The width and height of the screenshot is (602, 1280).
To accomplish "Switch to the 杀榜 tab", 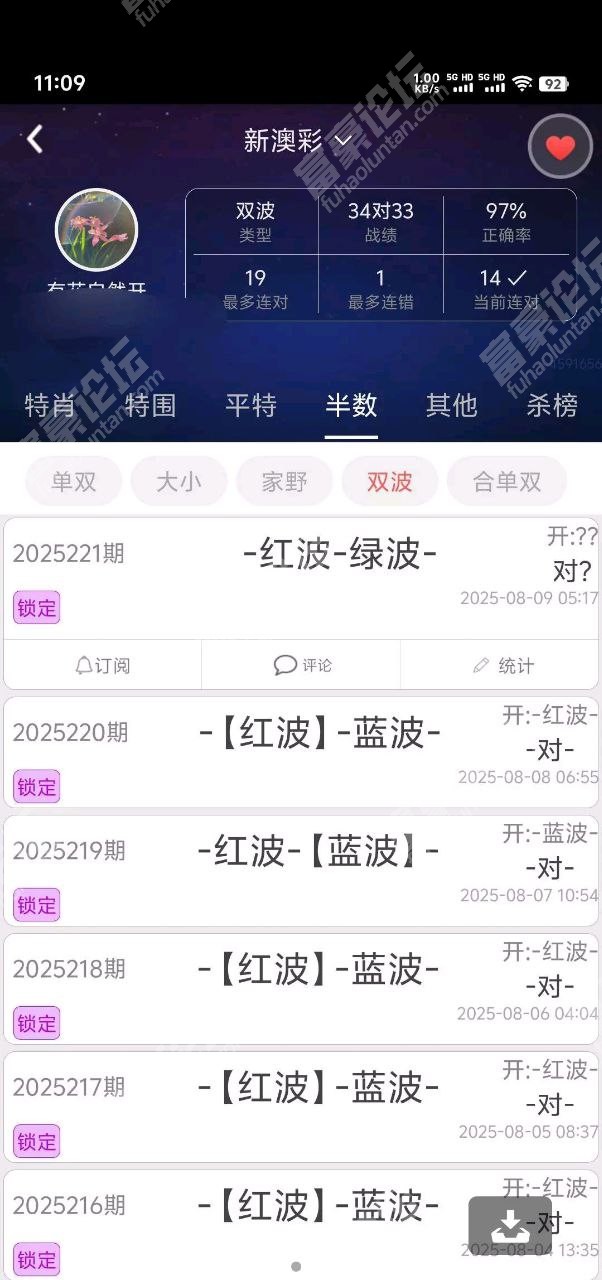I will (x=552, y=405).
